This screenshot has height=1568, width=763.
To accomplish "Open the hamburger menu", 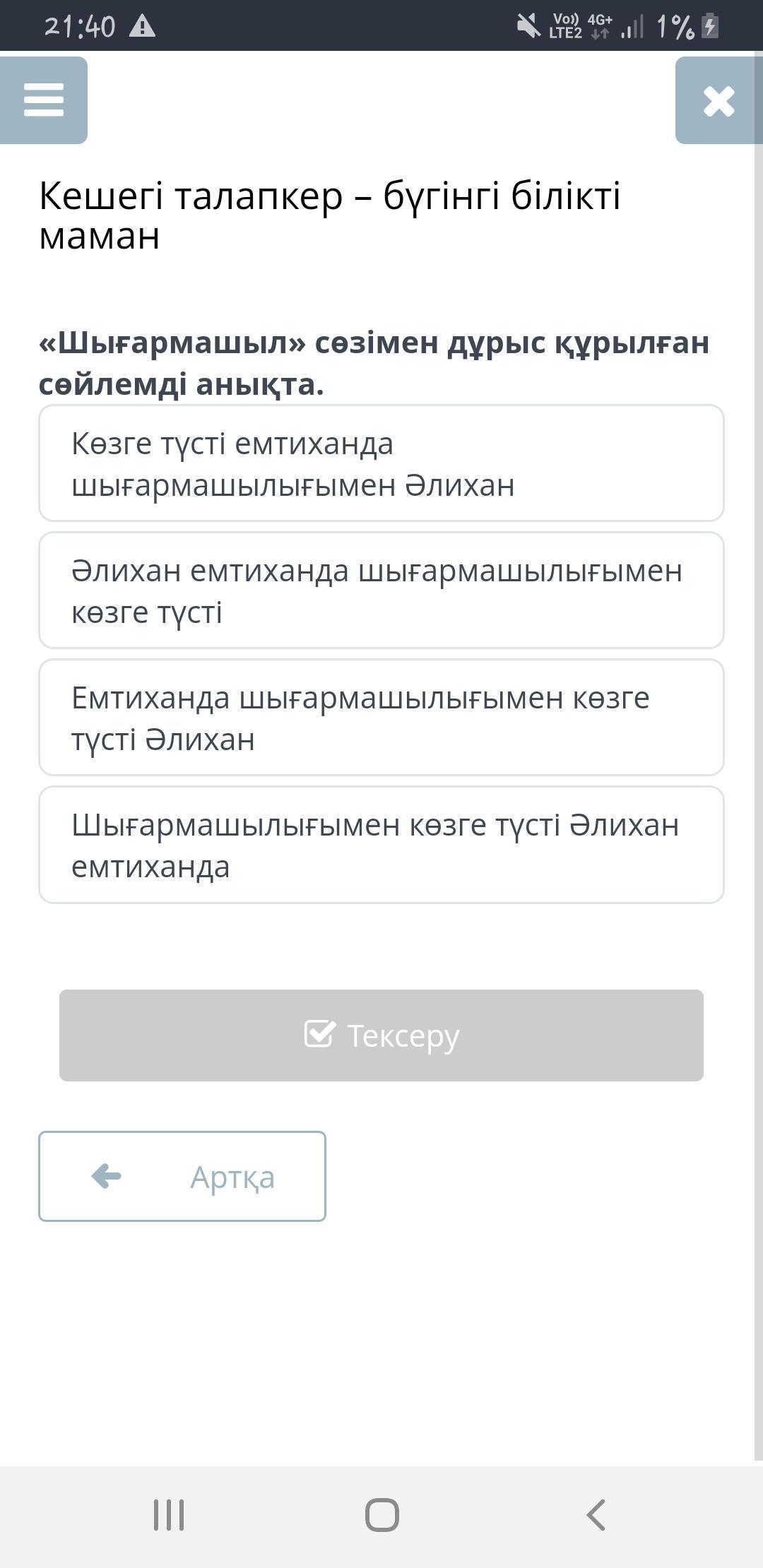I will [x=44, y=100].
